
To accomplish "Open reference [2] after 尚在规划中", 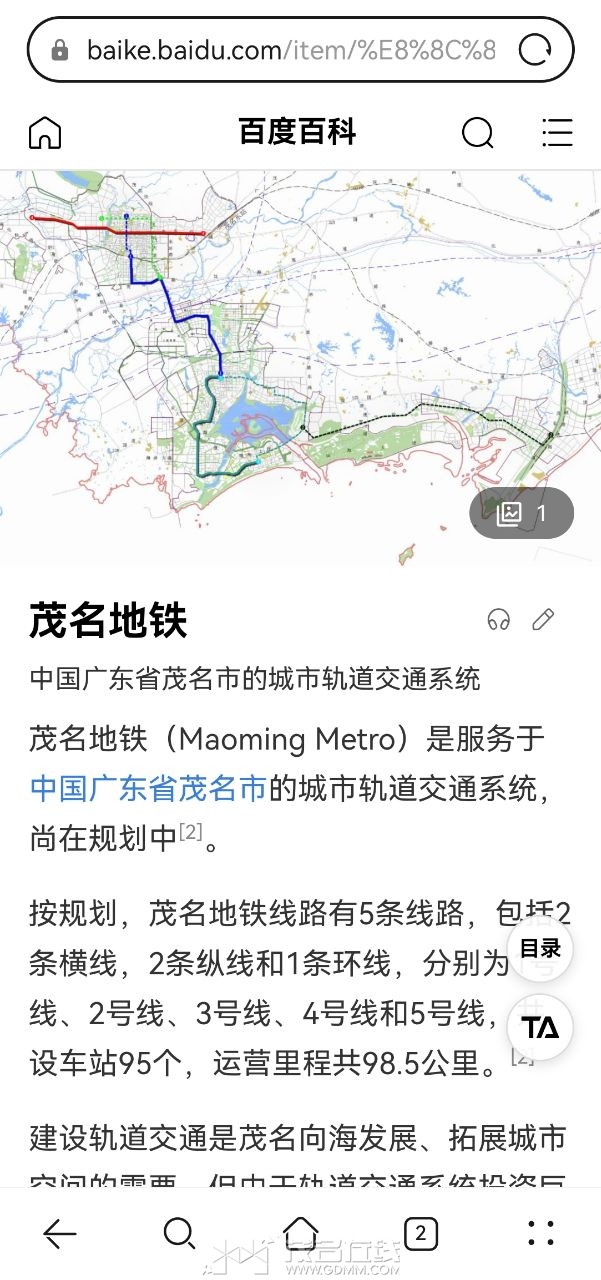I will click(191, 832).
